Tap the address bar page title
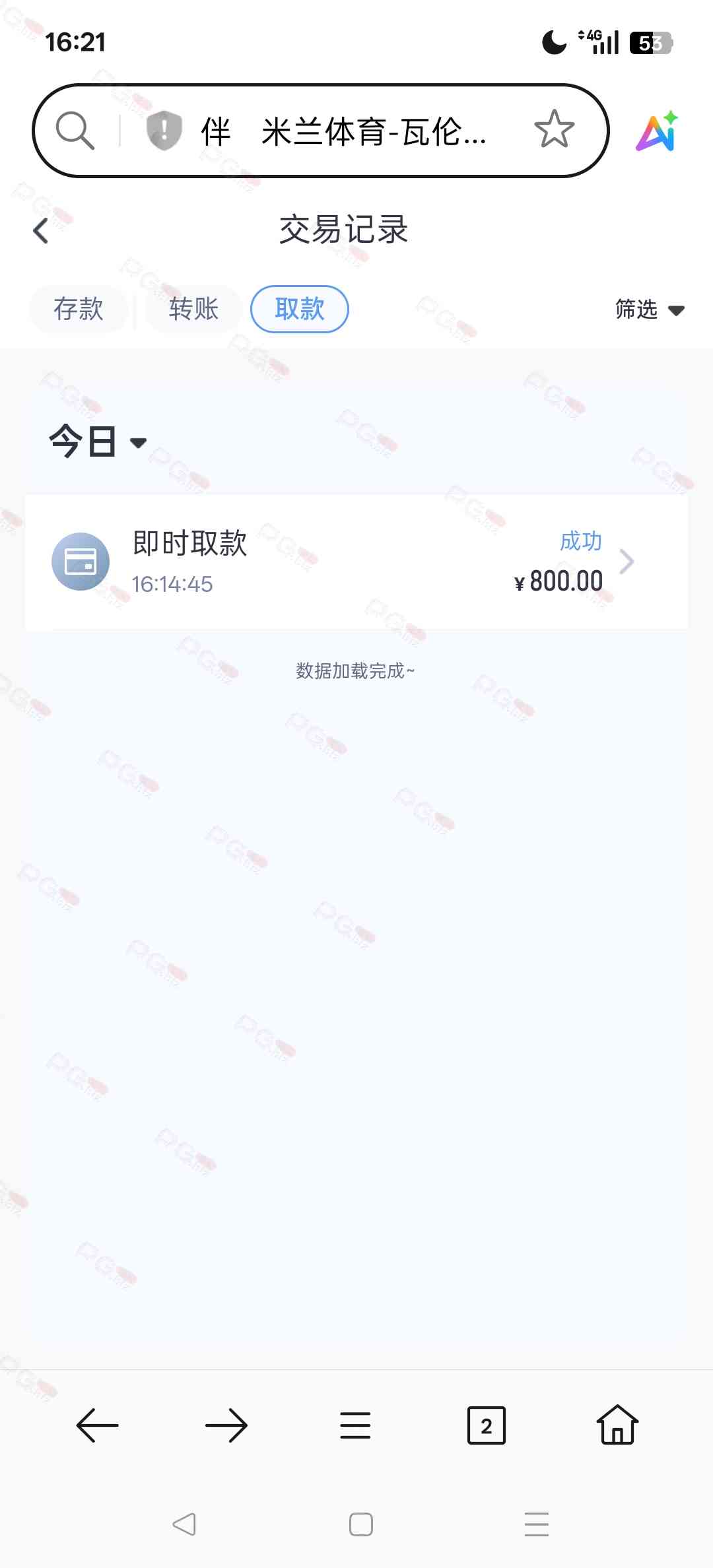 (x=374, y=131)
